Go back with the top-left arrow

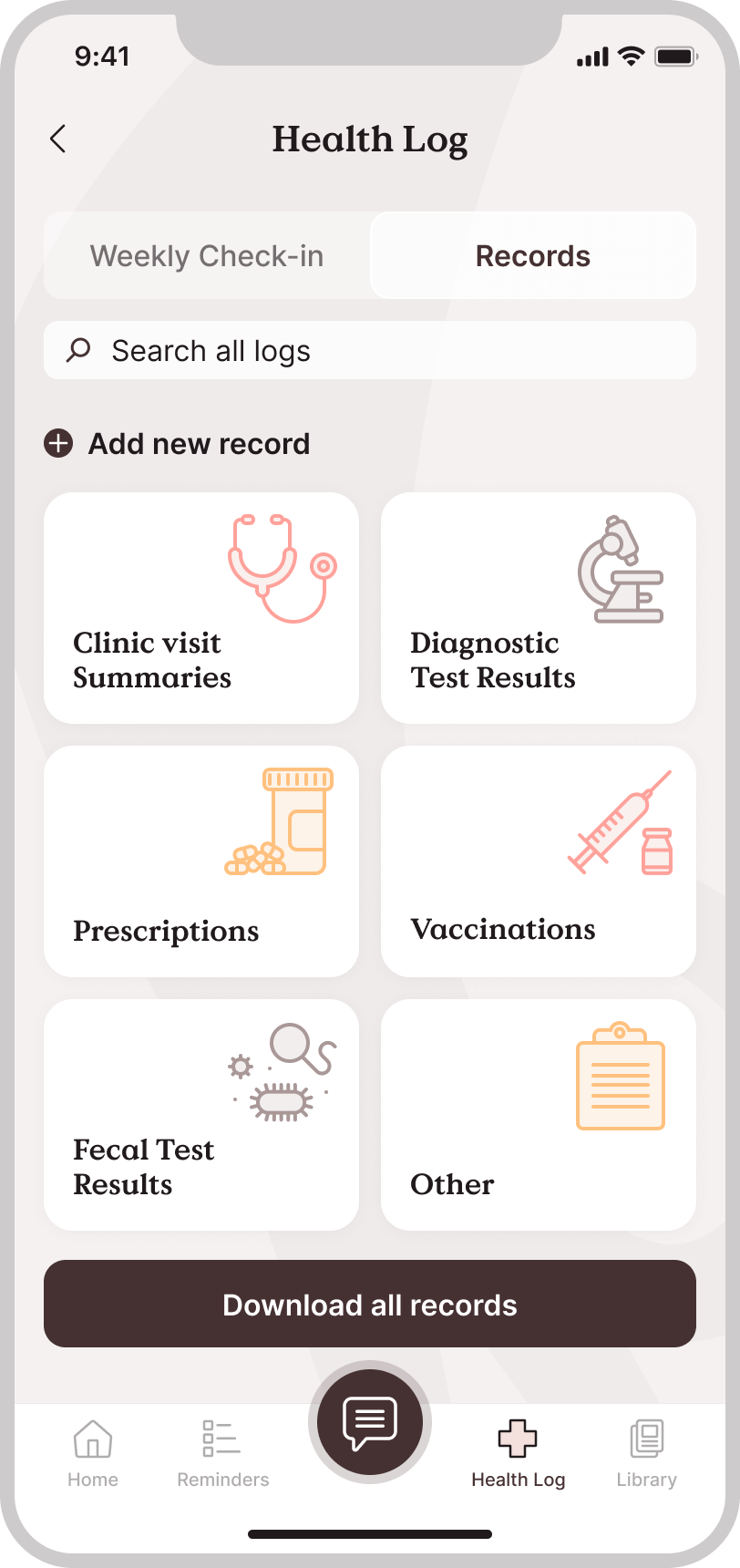click(58, 139)
